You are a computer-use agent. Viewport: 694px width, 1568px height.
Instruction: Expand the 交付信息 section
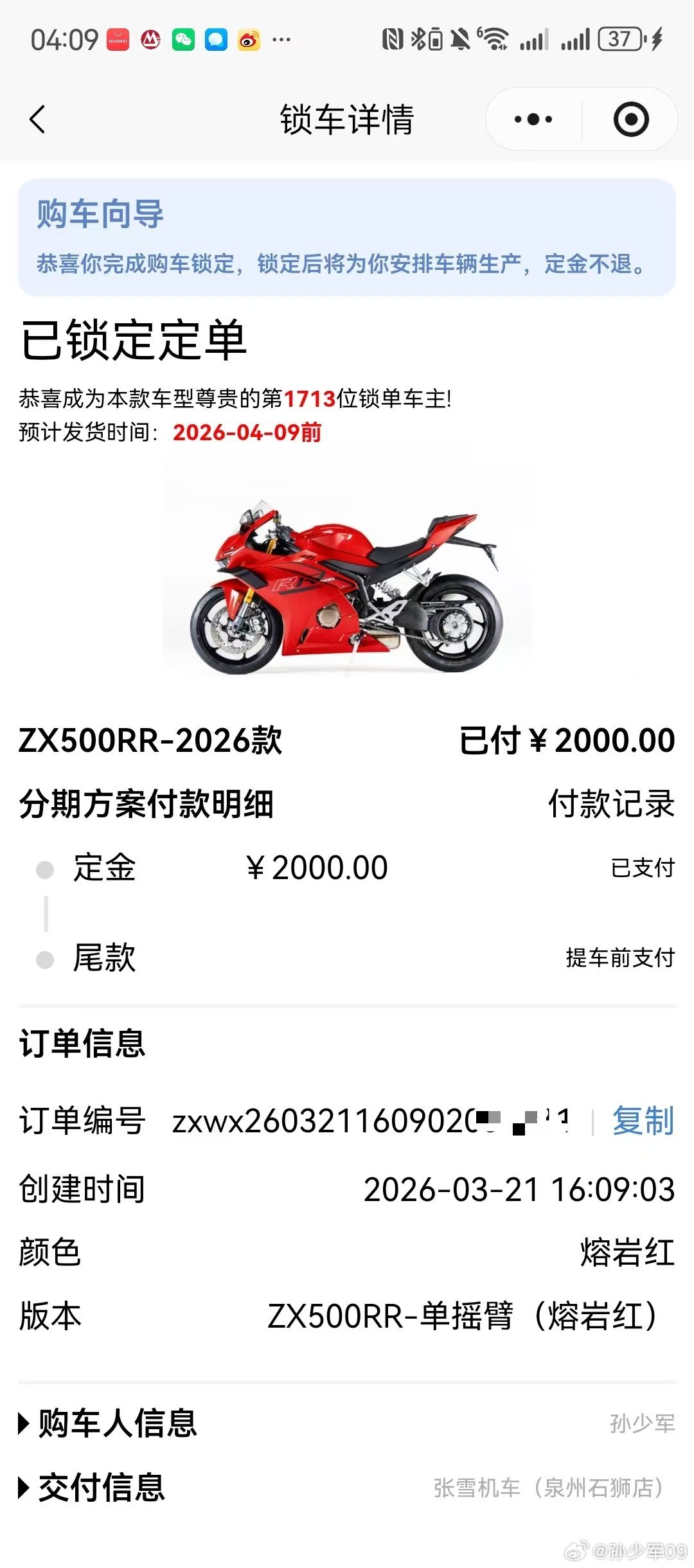point(93,1488)
